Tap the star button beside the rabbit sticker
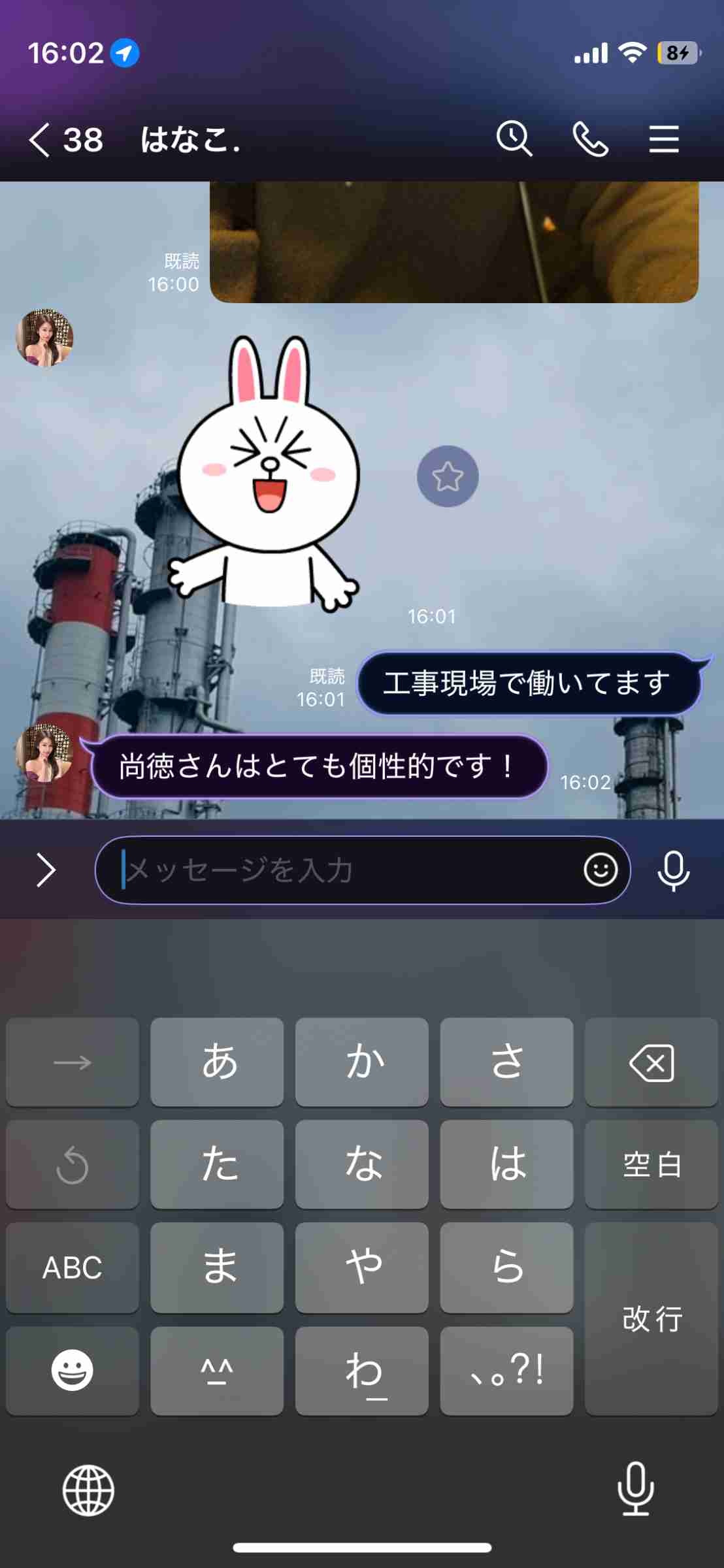Image resolution: width=724 pixels, height=1568 pixels. pos(448,476)
